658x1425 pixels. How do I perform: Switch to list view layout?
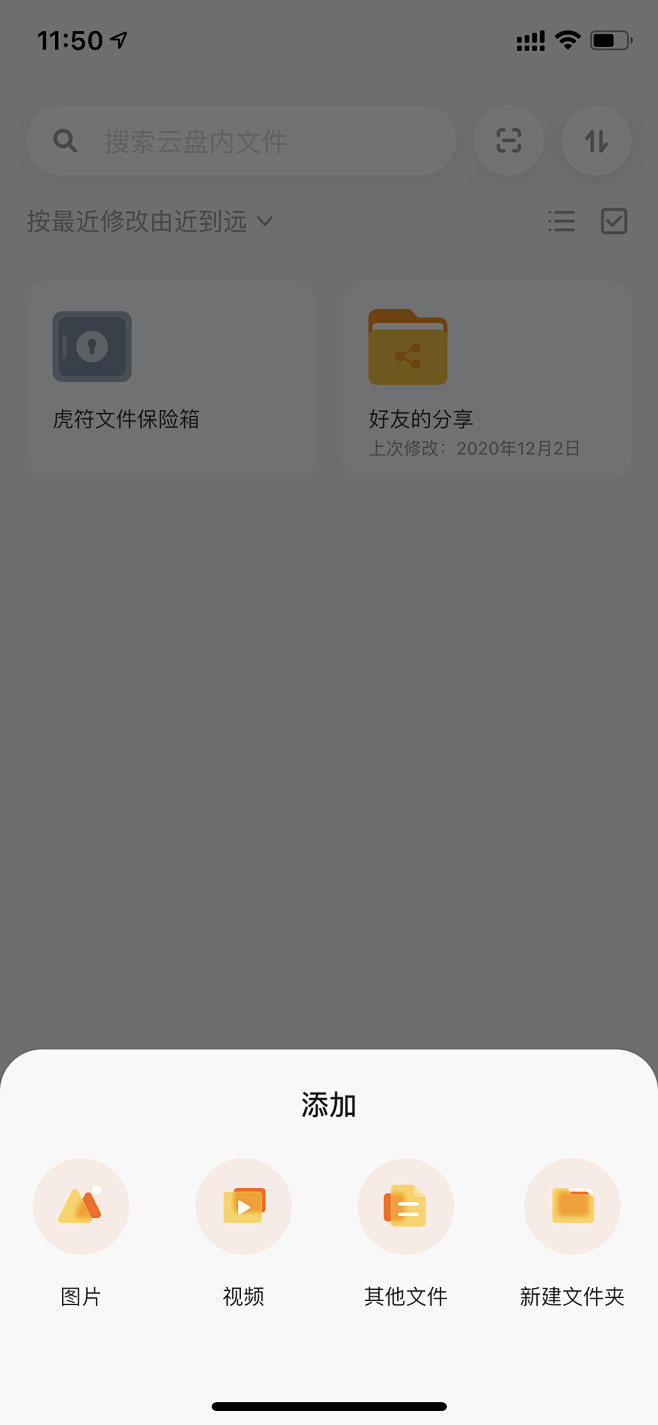562,221
